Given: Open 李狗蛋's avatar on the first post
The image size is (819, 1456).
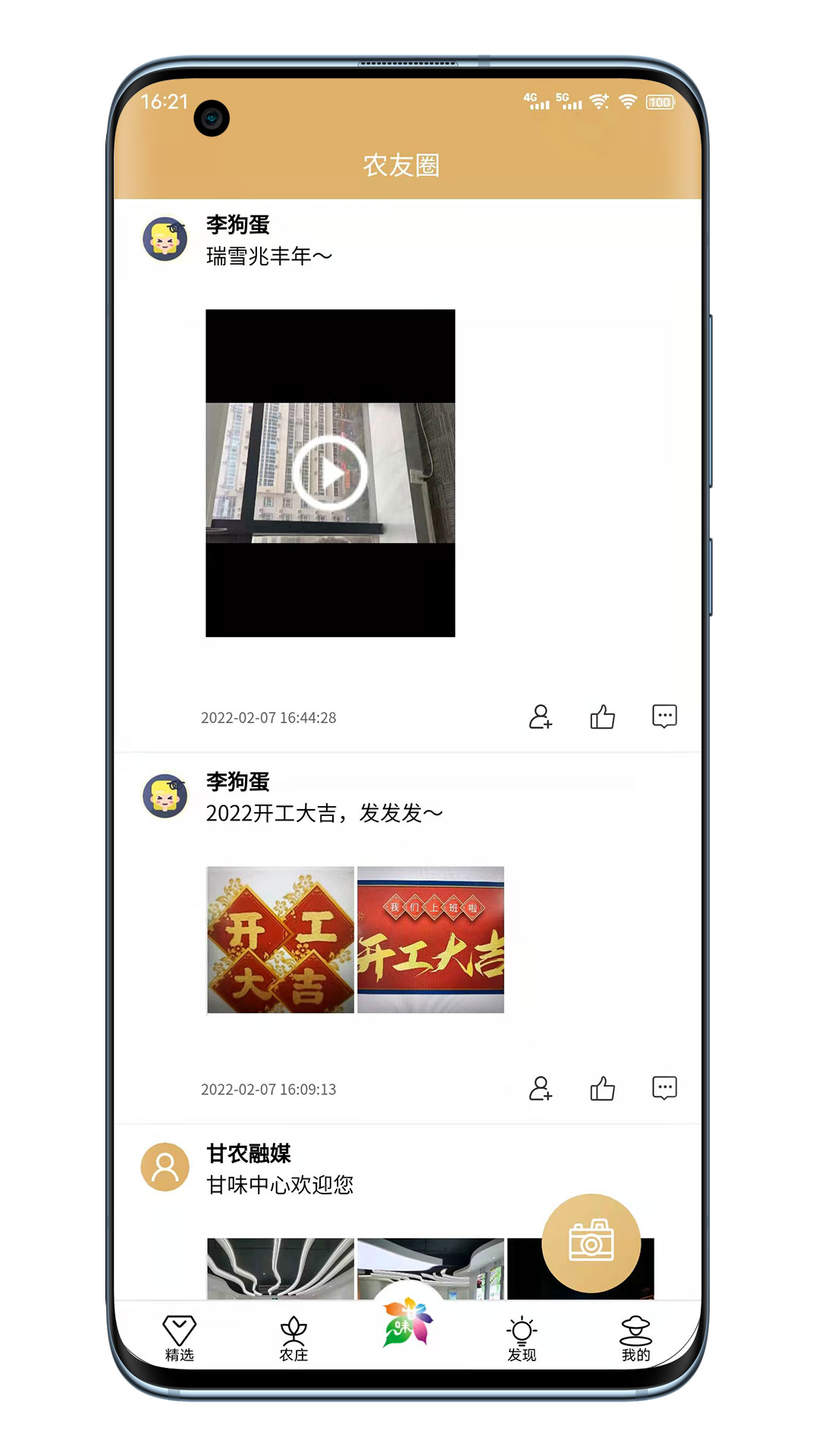Looking at the screenshot, I should coord(164,238).
